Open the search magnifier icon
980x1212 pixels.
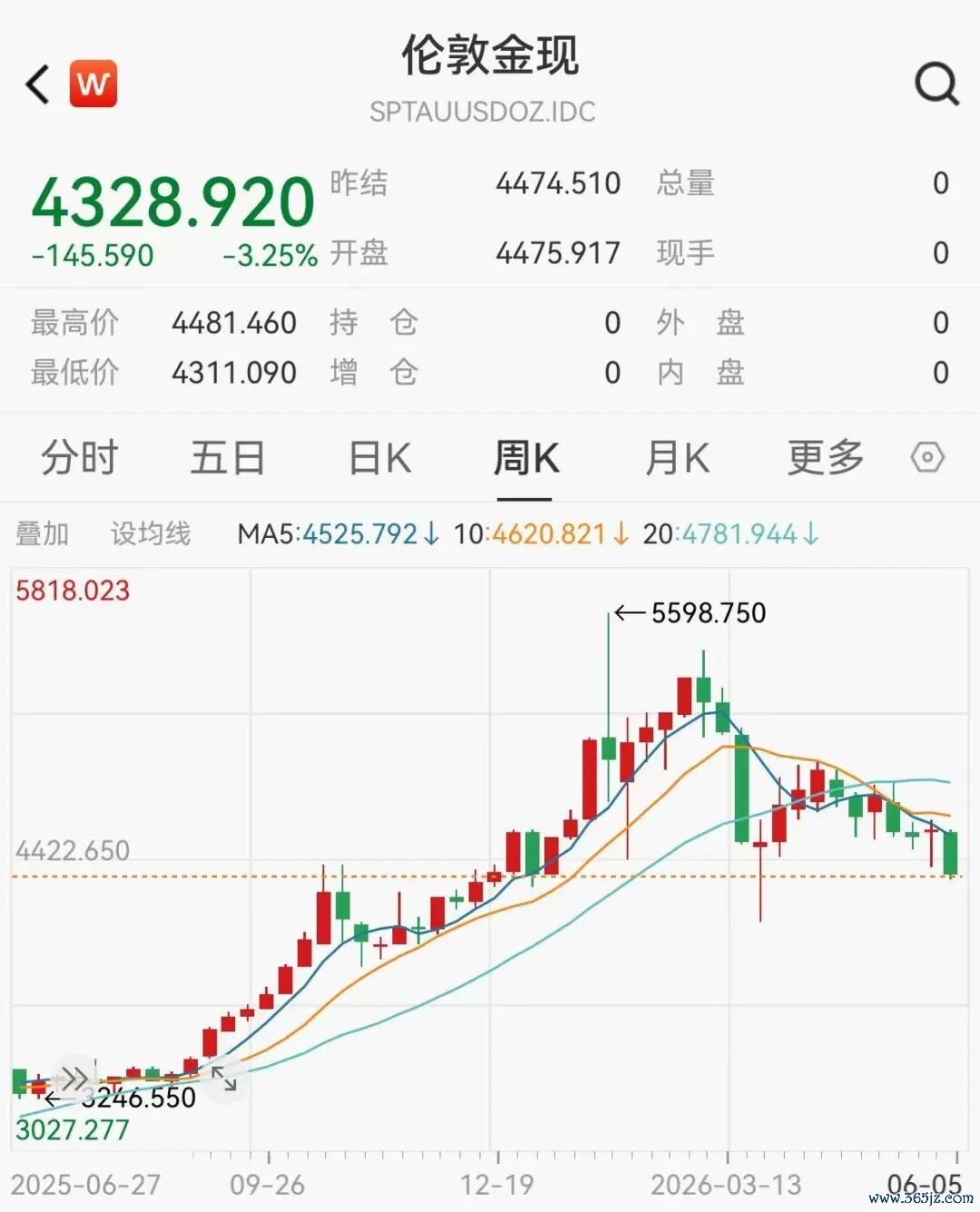936,84
